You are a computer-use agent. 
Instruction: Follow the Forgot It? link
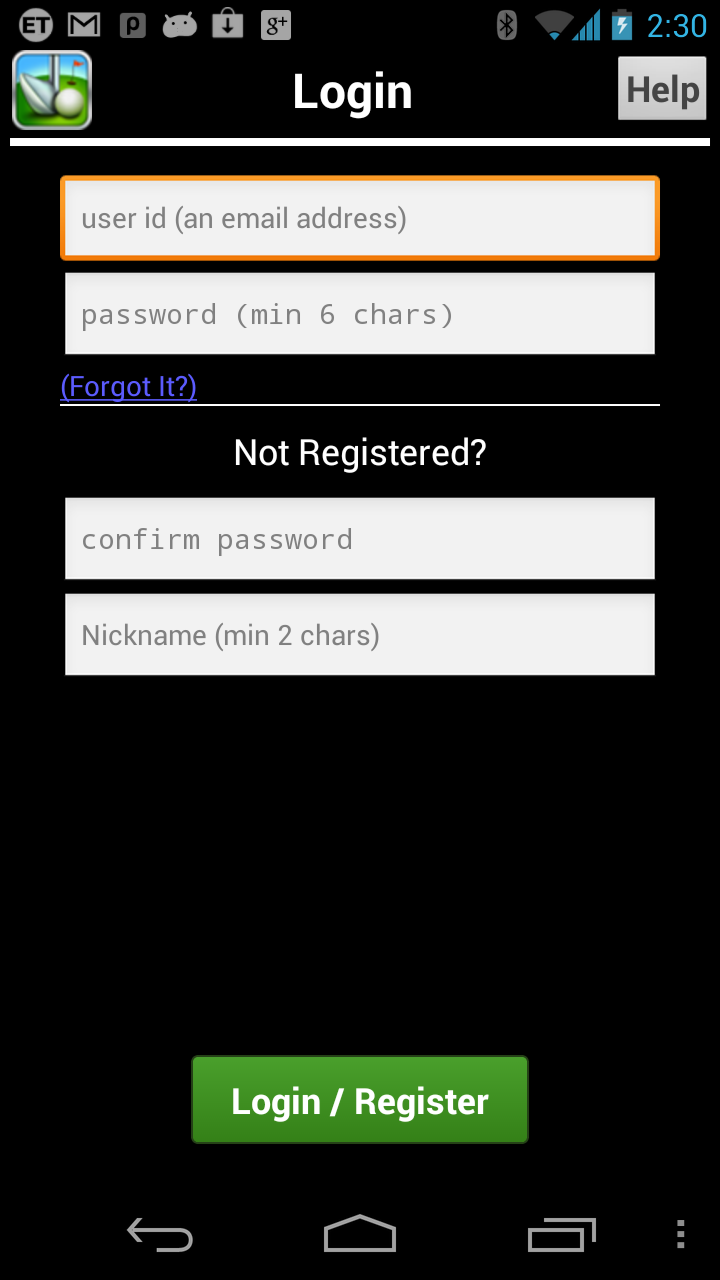129,386
